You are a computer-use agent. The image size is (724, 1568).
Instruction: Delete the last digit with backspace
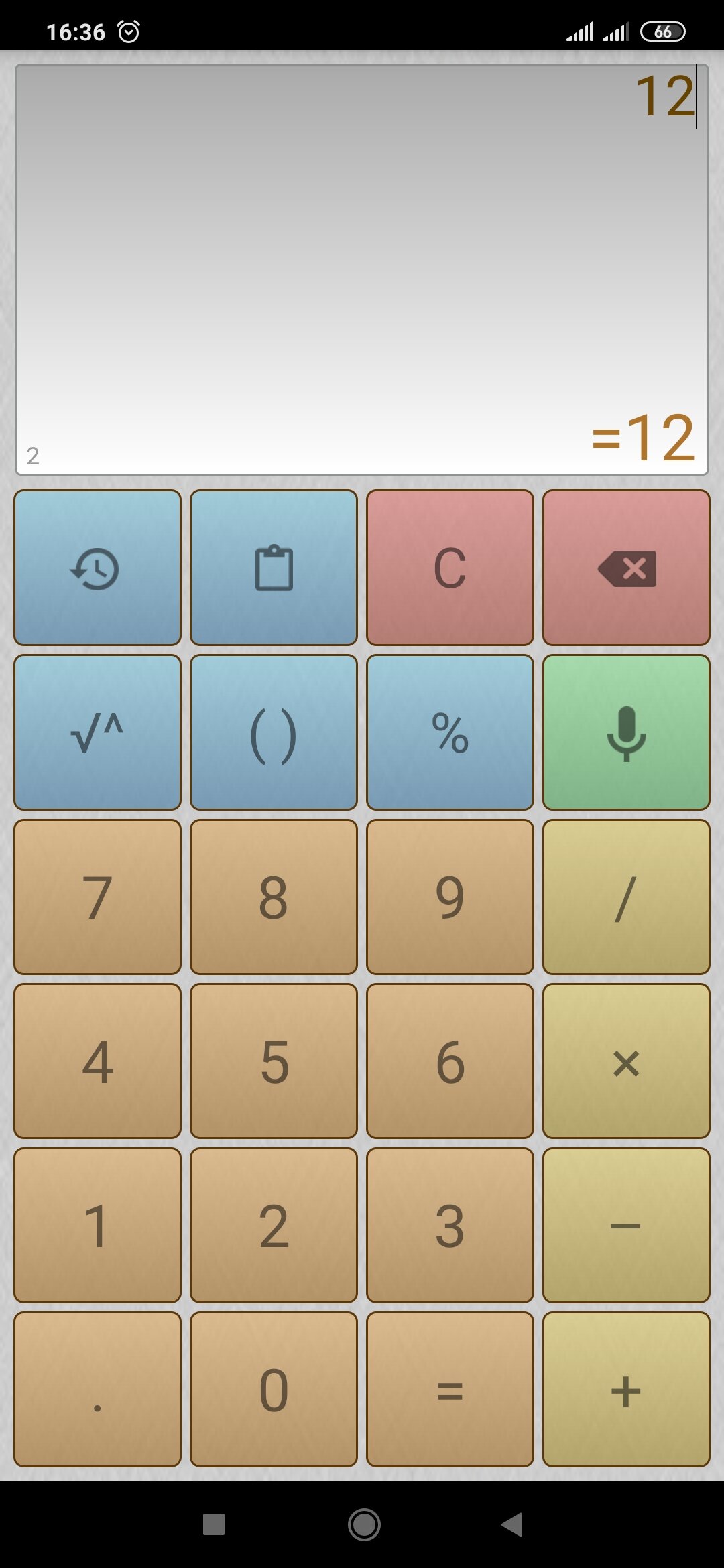click(x=626, y=568)
